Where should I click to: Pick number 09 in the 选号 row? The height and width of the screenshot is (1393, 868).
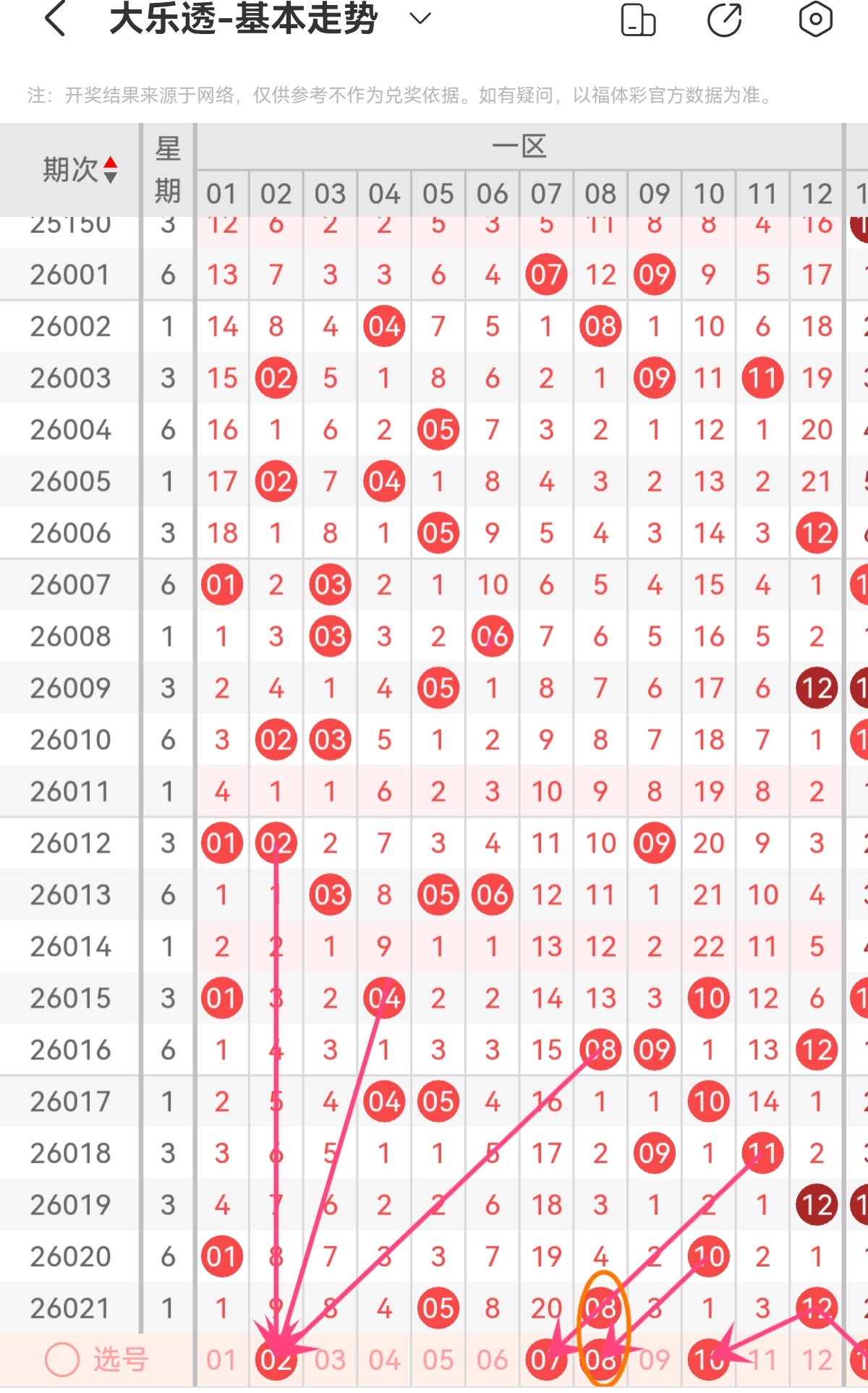tap(654, 1360)
